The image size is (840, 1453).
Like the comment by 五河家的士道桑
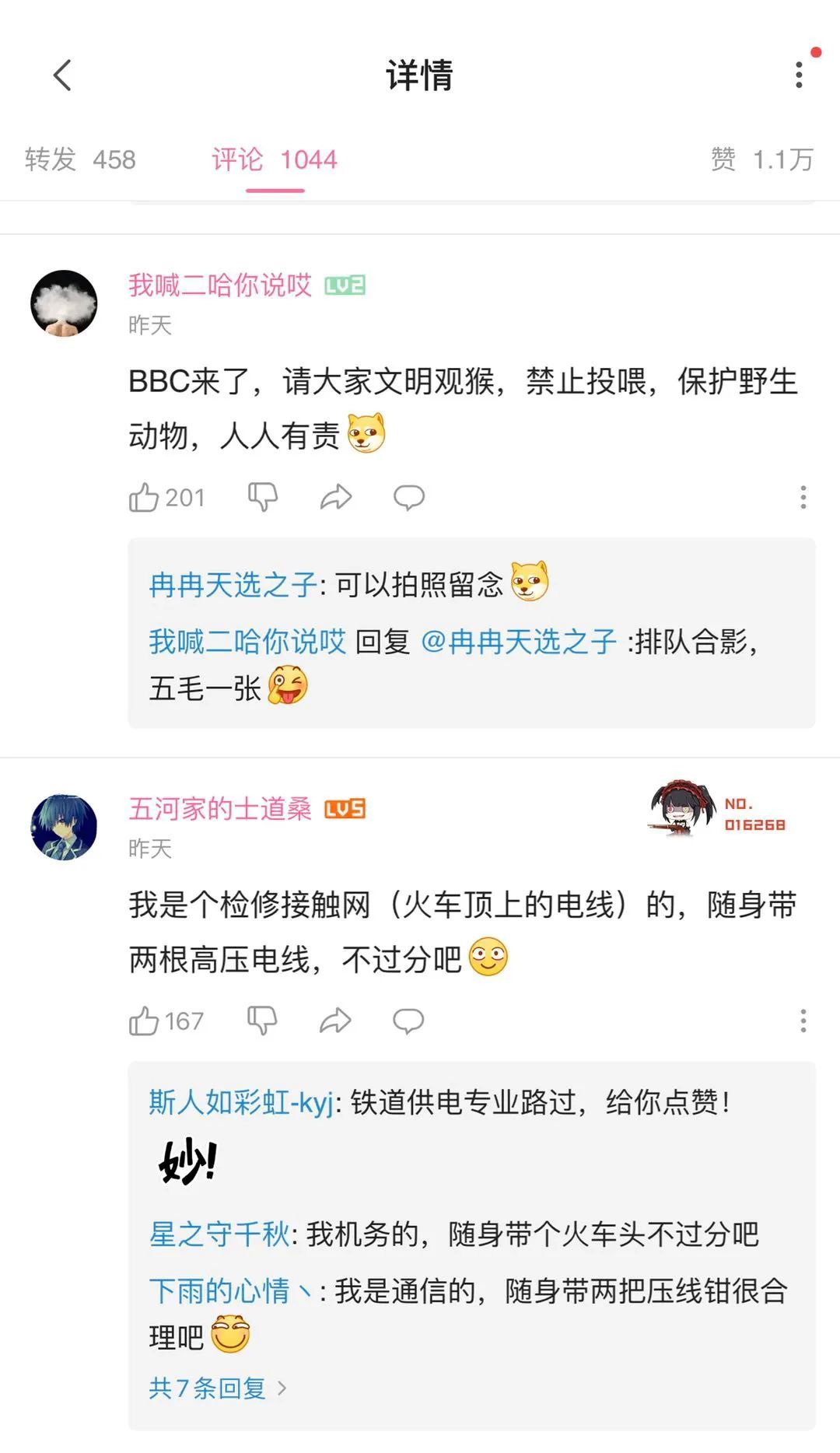coord(145,1021)
